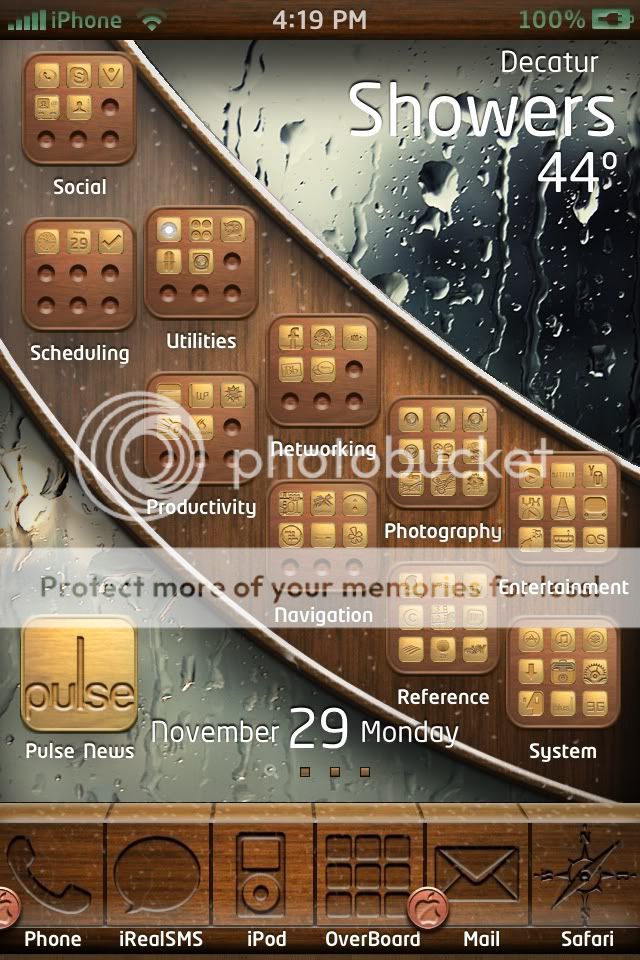Viewport: 640px width, 960px height.
Task: Open the Navigation folder
Action: tap(323, 537)
